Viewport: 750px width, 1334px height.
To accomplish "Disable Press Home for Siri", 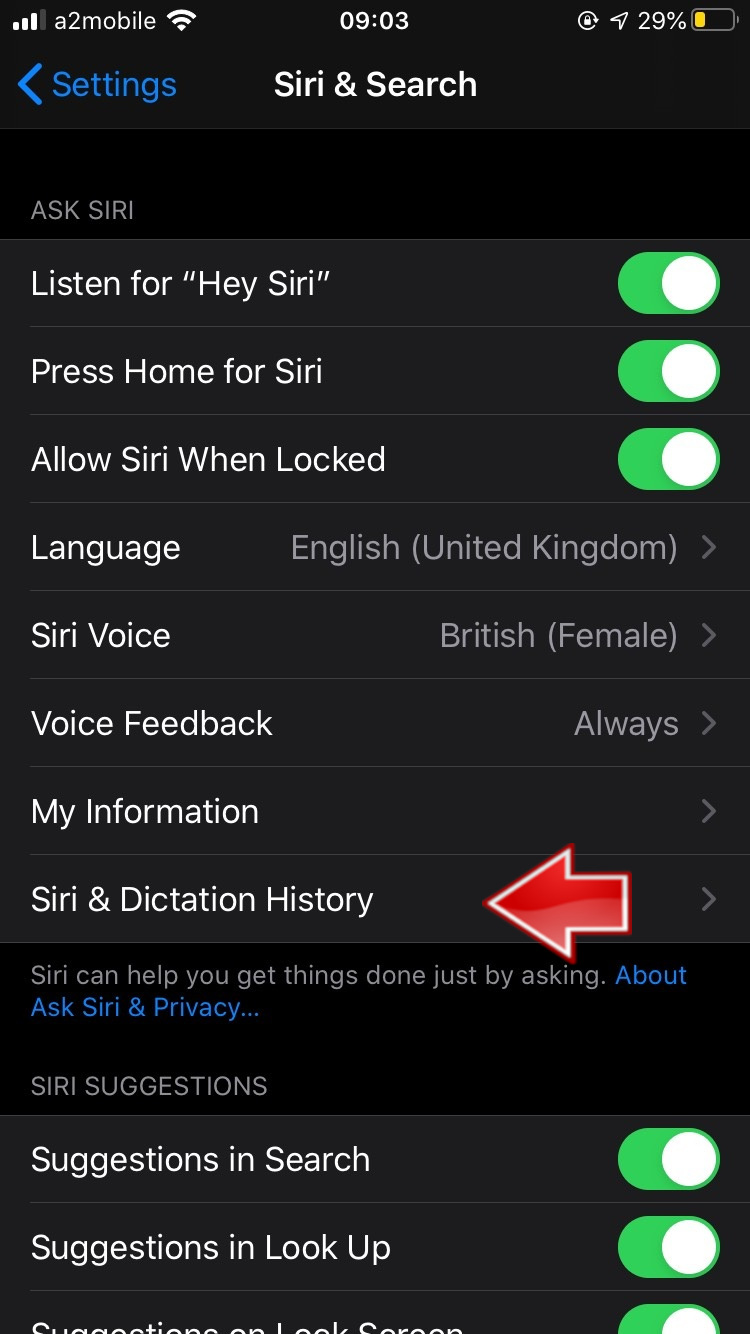I will [x=668, y=372].
